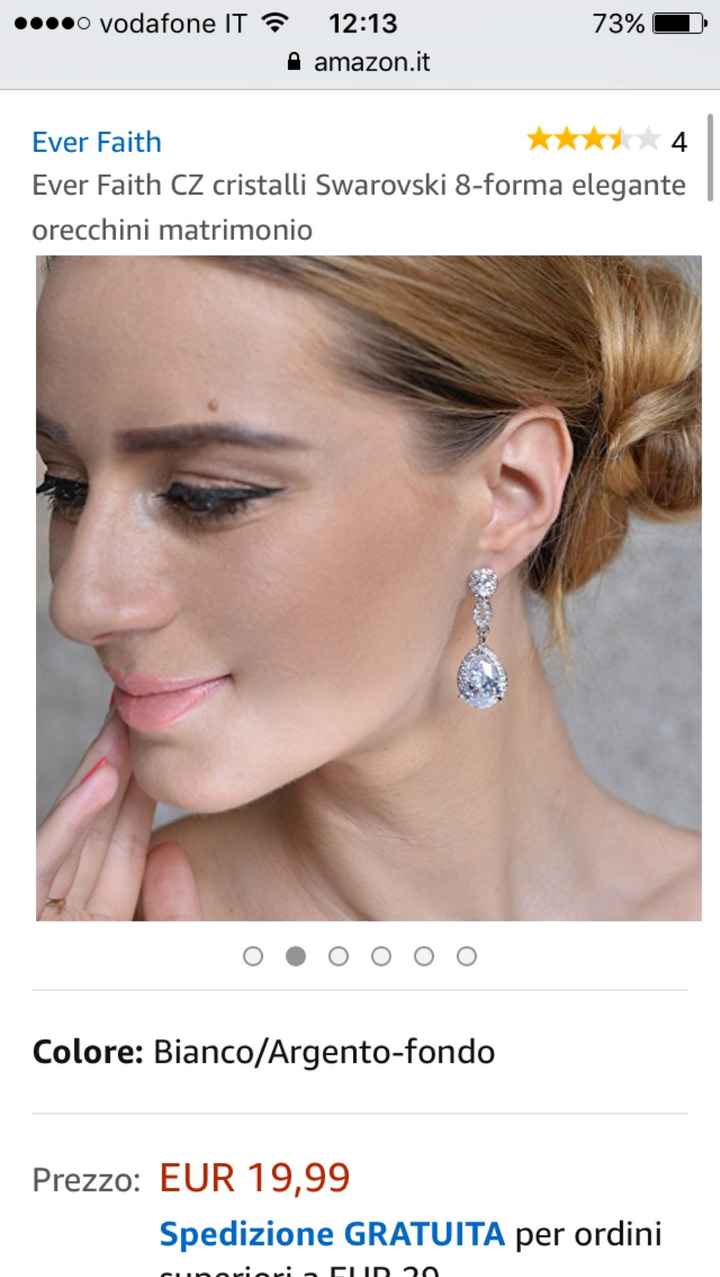Select the fourth carousel dot
Image resolution: width=720 pixels, height=1277 pixels.
(381, 956)
